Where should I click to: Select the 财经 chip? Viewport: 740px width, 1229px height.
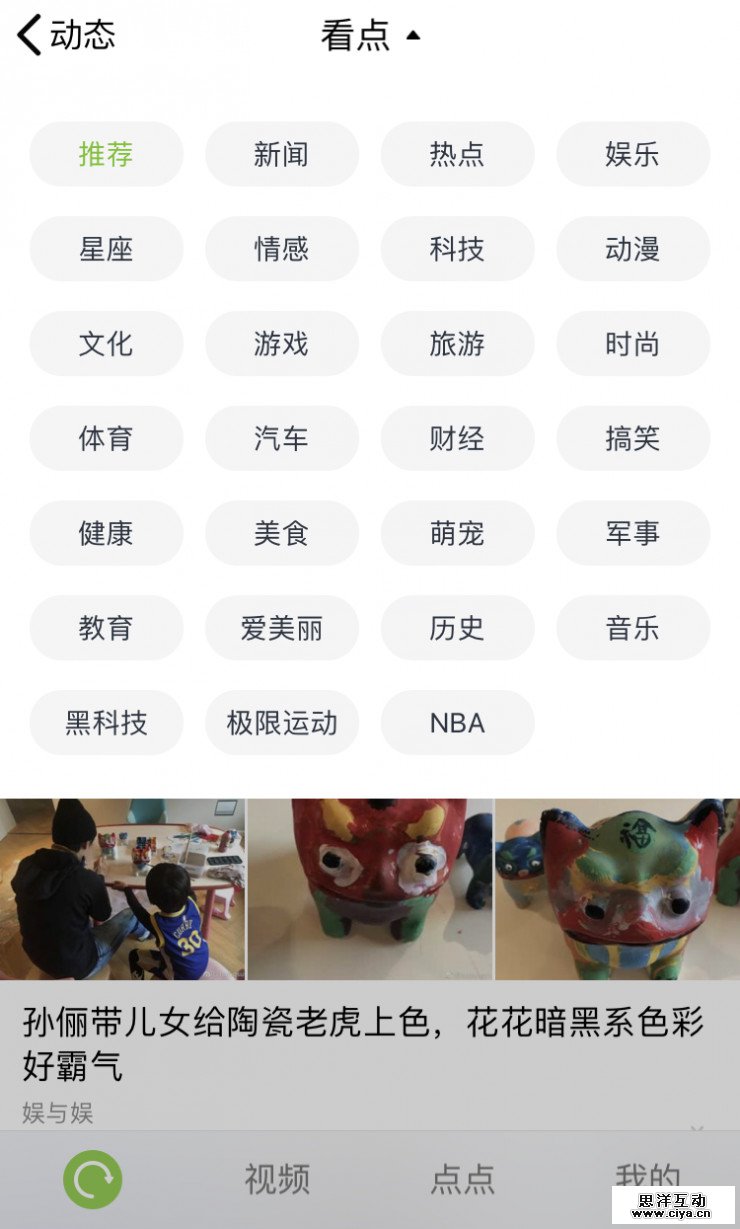click(x=457, y=438)
